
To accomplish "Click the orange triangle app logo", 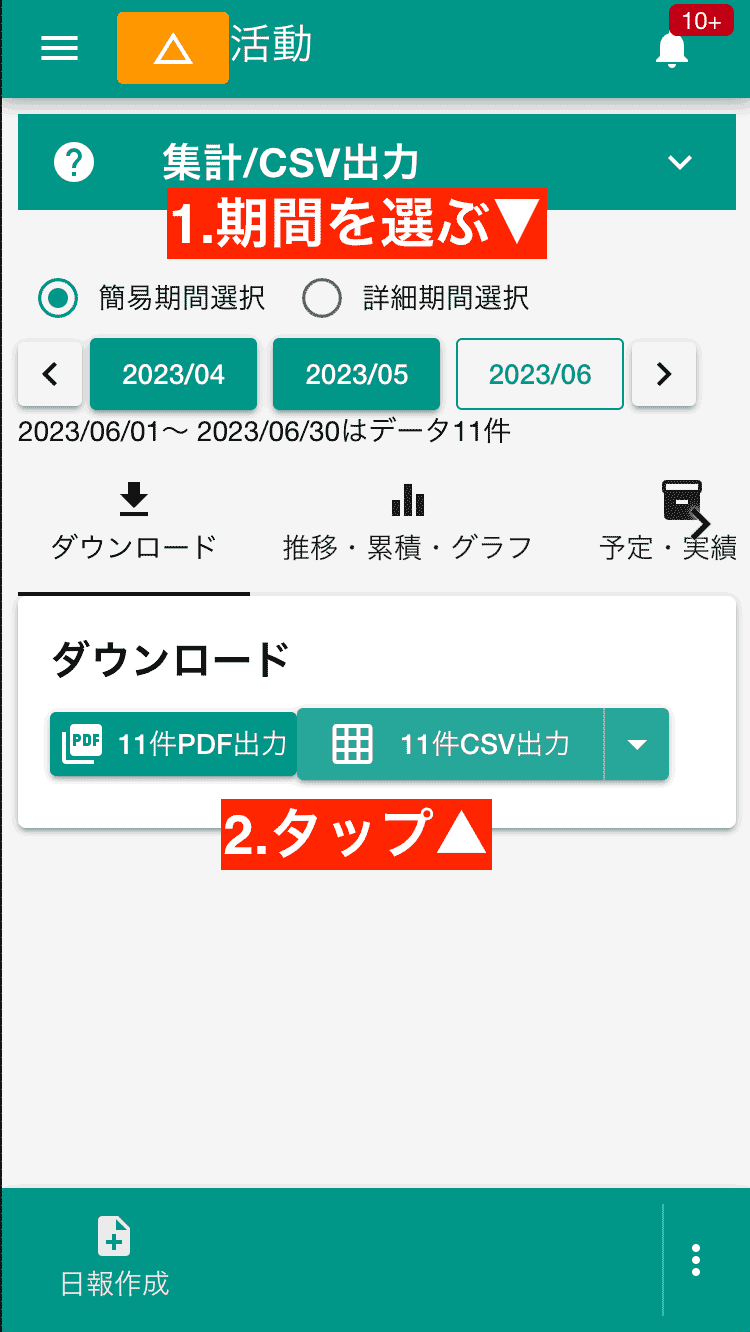I will (x=172, y=47).
